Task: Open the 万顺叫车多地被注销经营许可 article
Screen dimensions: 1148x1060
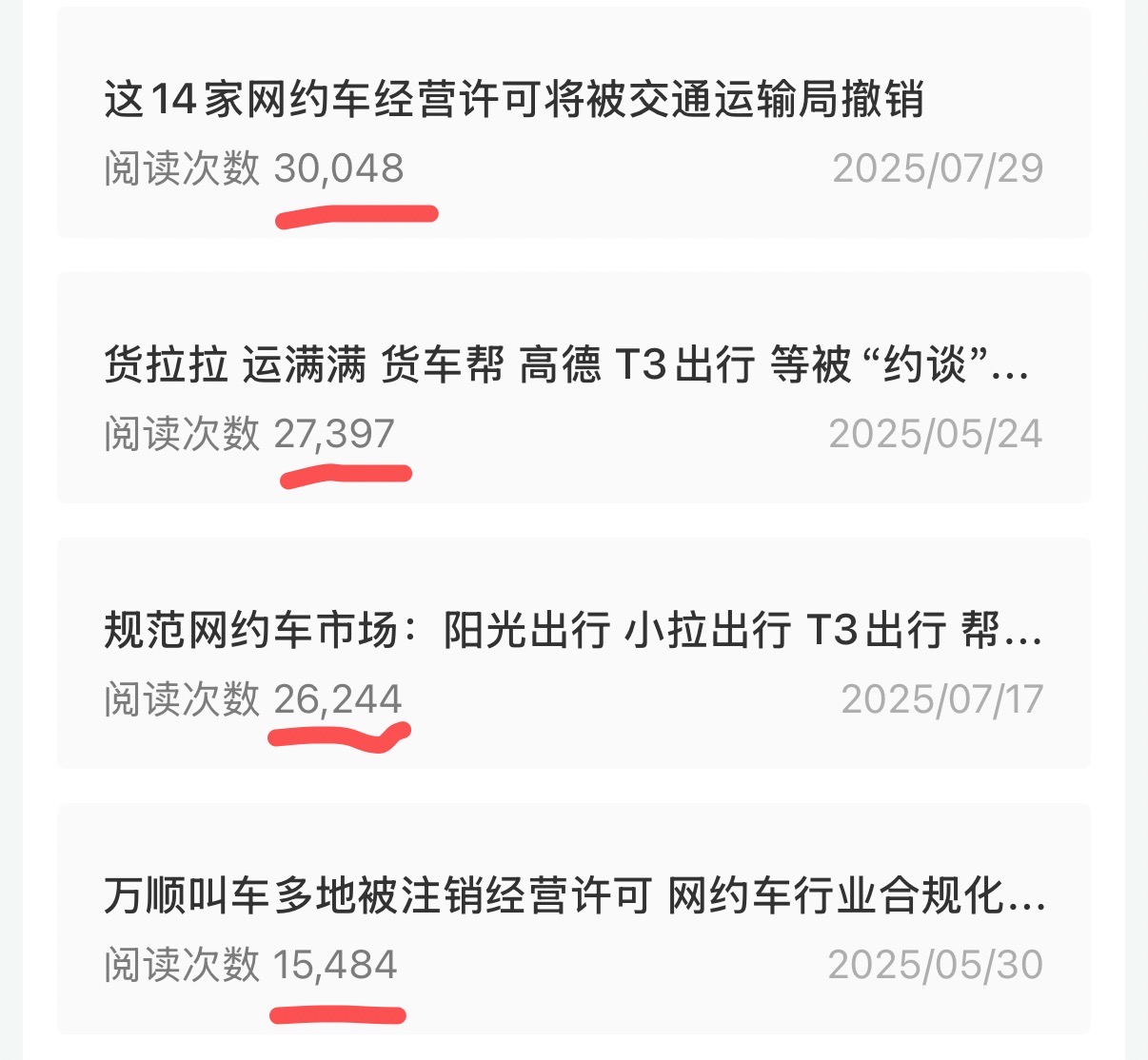Action: [x=573, y=896]
